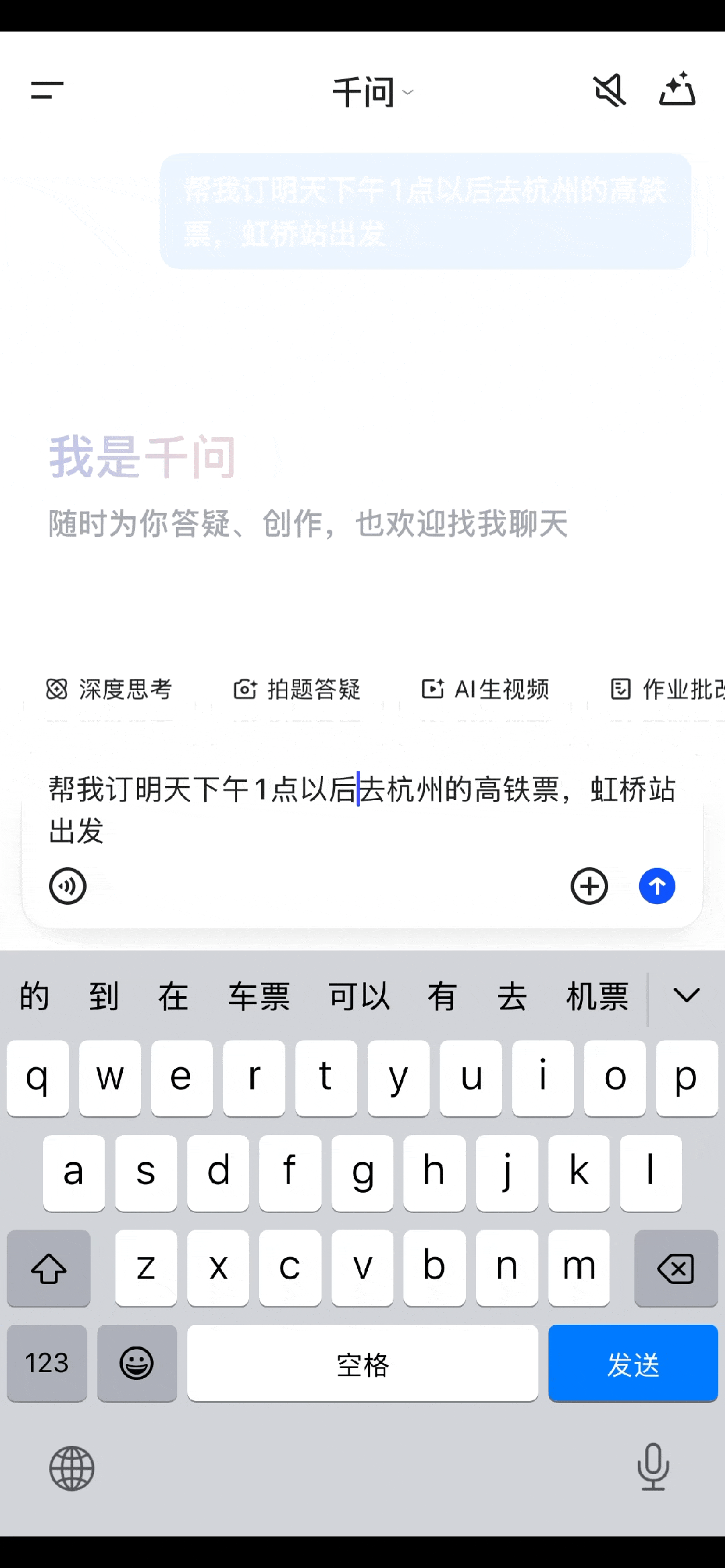Select the AI生视频 chip

pyautogui.click(x=485, y=689)
